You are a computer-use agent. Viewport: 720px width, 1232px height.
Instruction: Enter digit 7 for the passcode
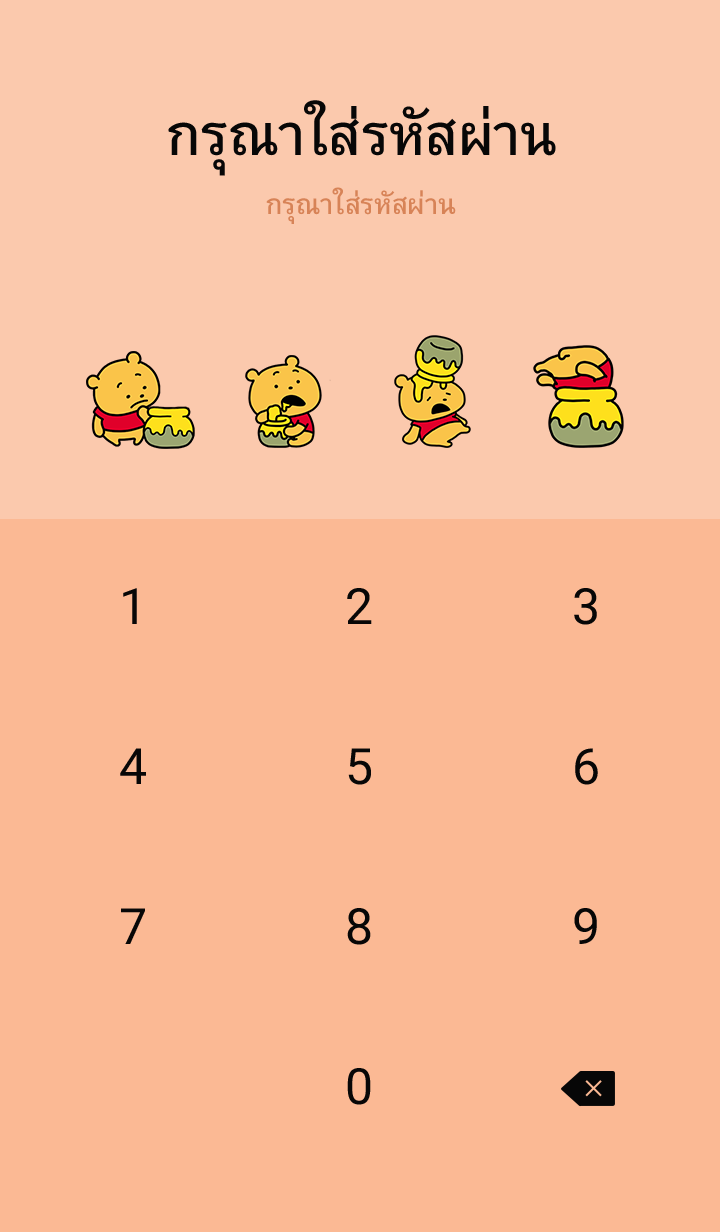click(x=133, y=927)
